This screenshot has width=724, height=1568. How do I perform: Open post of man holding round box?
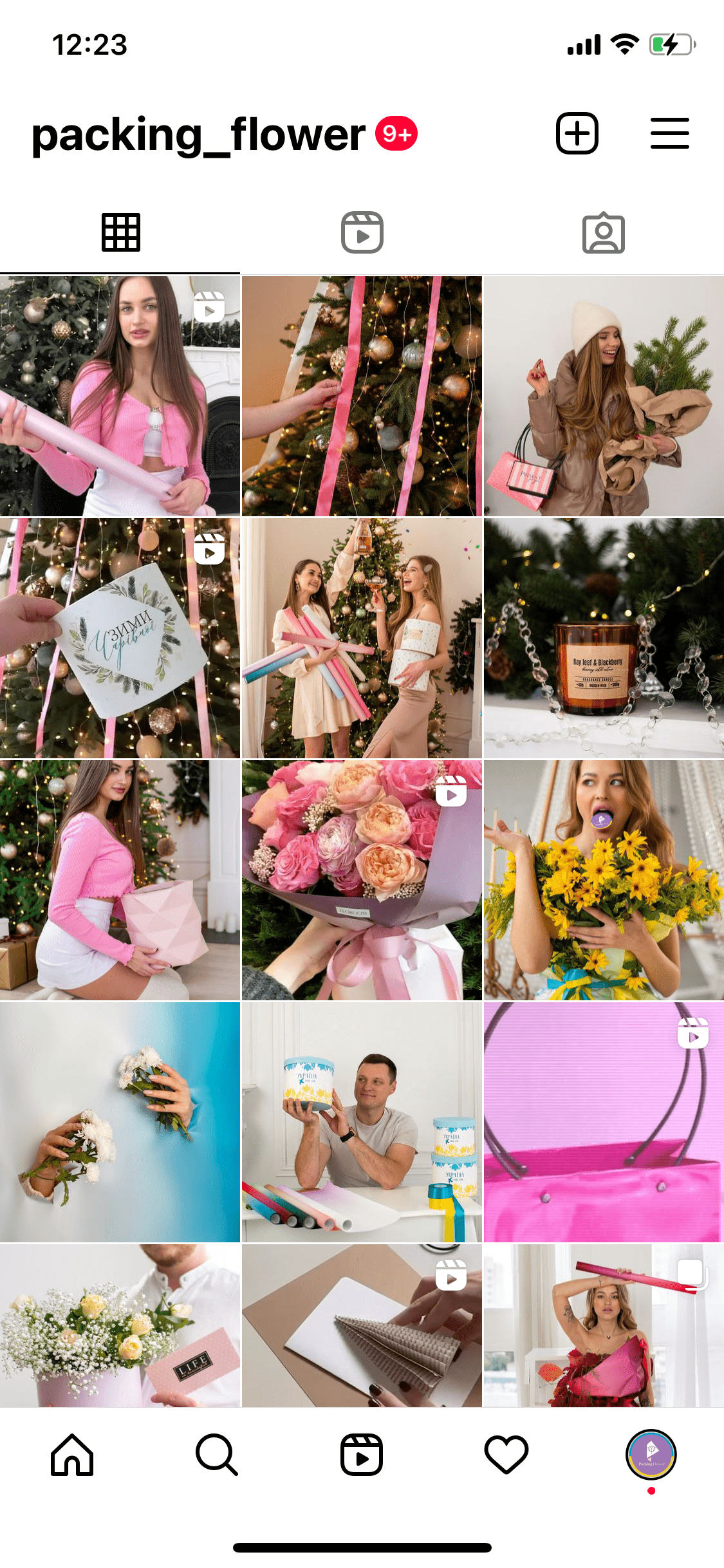362,1122
